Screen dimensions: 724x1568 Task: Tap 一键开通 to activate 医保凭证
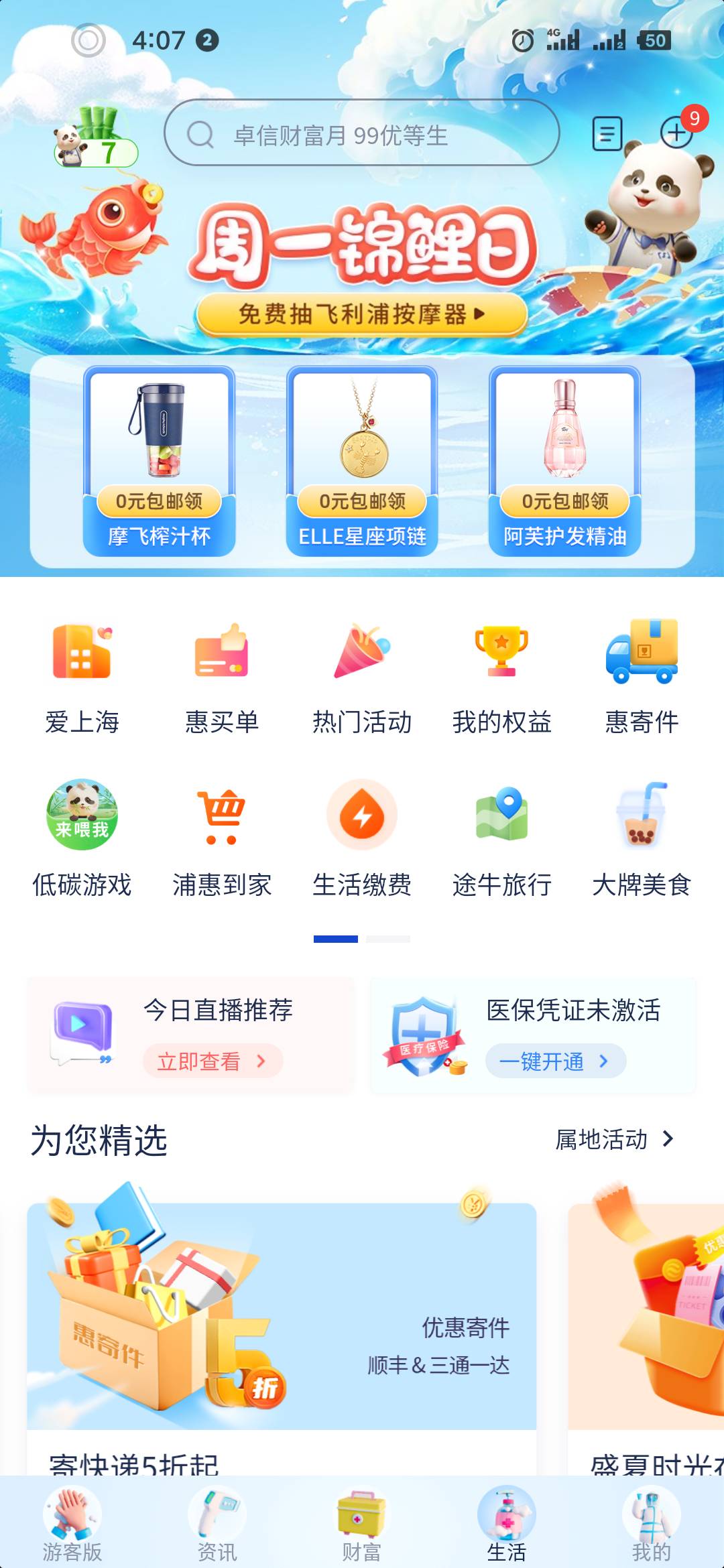(x=555, y=1061)
